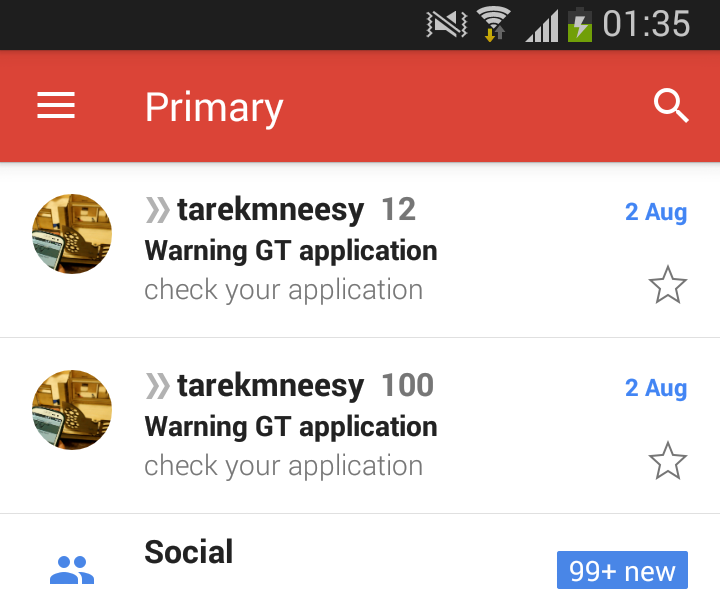Open the mail search

671,106
